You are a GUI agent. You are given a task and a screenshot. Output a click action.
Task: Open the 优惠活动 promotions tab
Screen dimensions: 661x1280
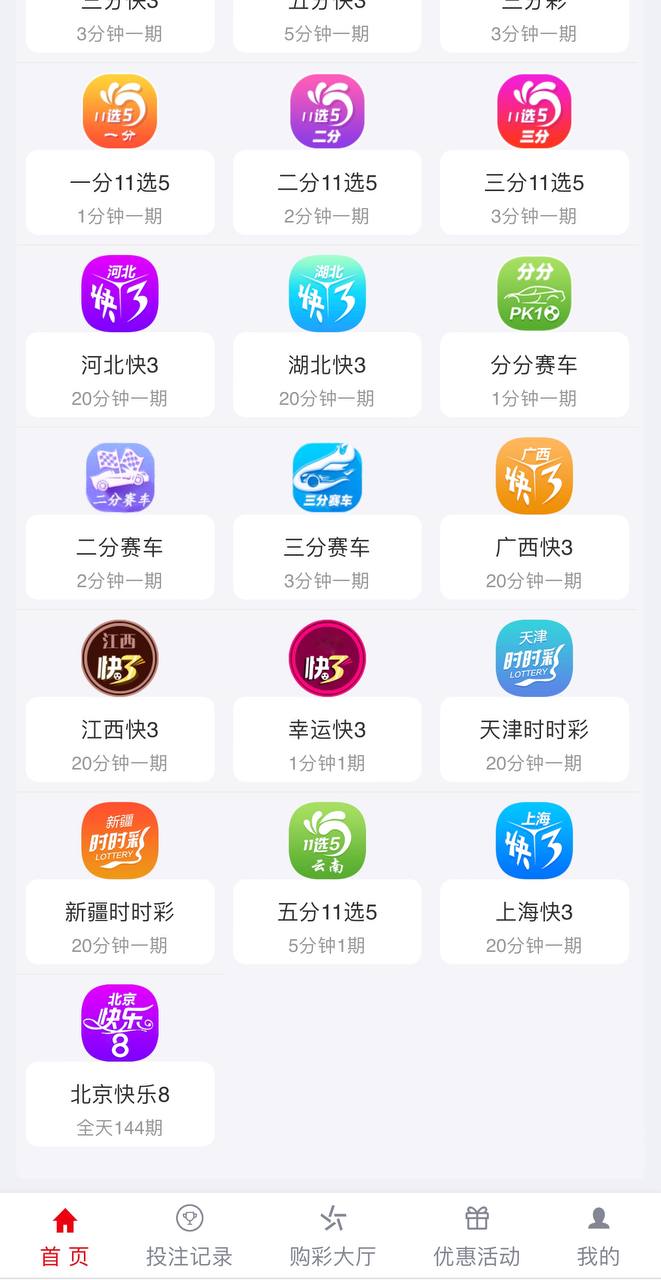(476, 1236)
